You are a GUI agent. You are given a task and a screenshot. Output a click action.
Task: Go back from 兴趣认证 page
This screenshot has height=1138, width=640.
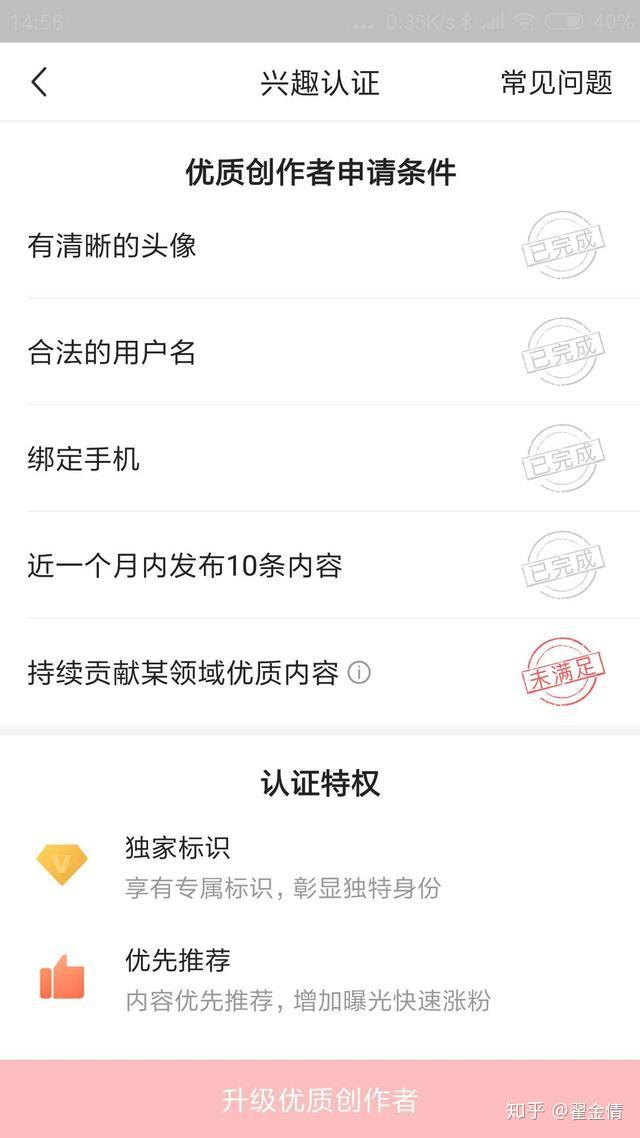[39, 82]
